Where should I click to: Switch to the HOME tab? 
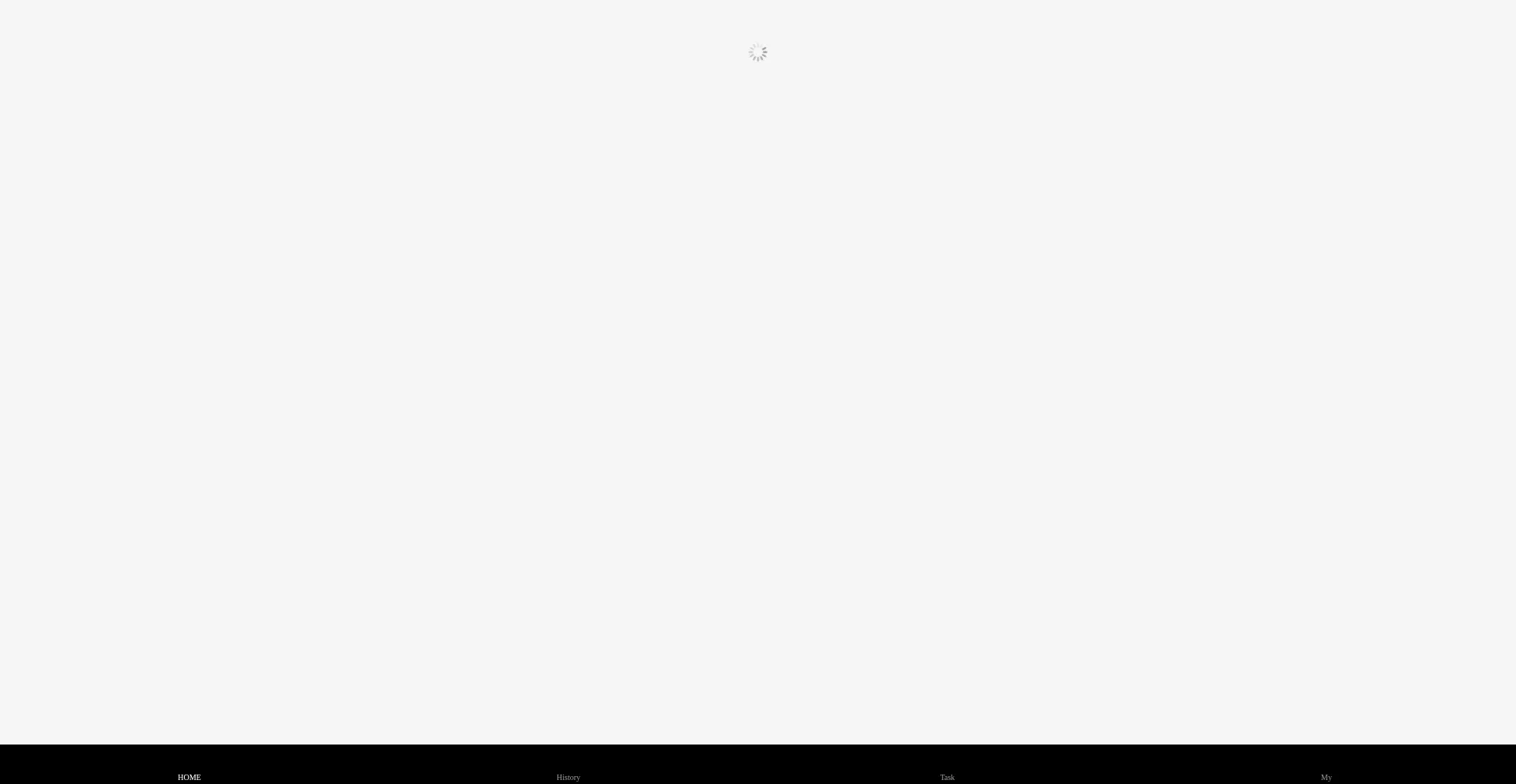coord(189,776)
